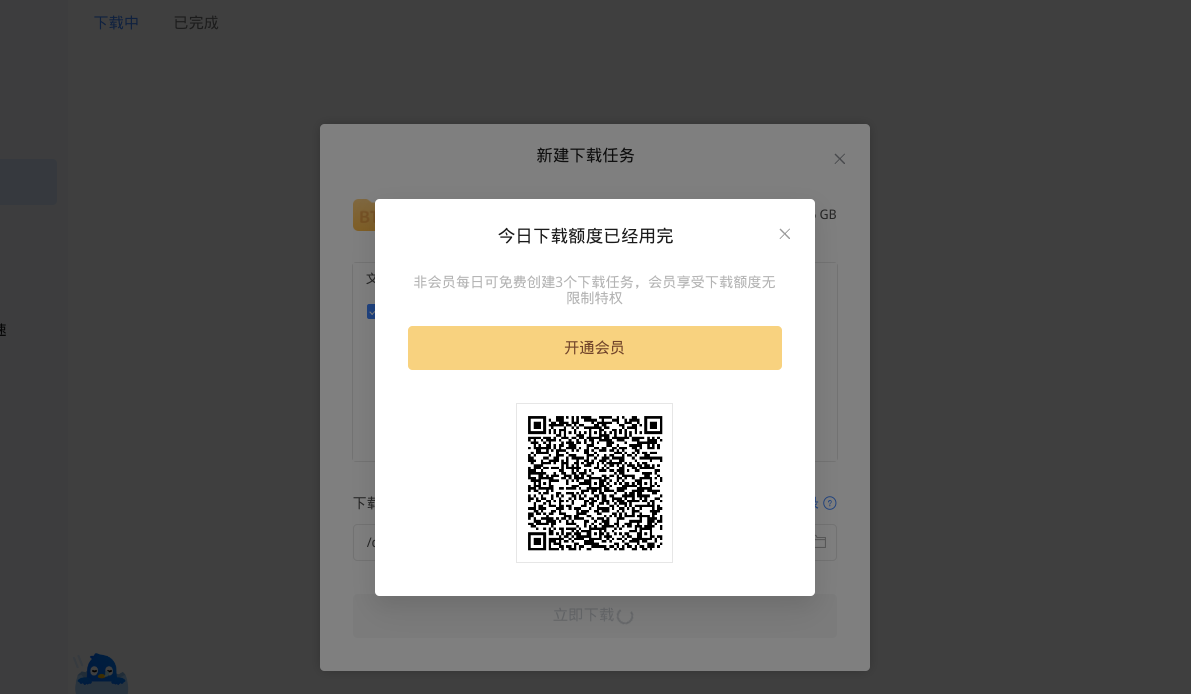1191x694 pixels.
Task: Close the 今日下载额度已经用完 popup
Action: point(785,234)
